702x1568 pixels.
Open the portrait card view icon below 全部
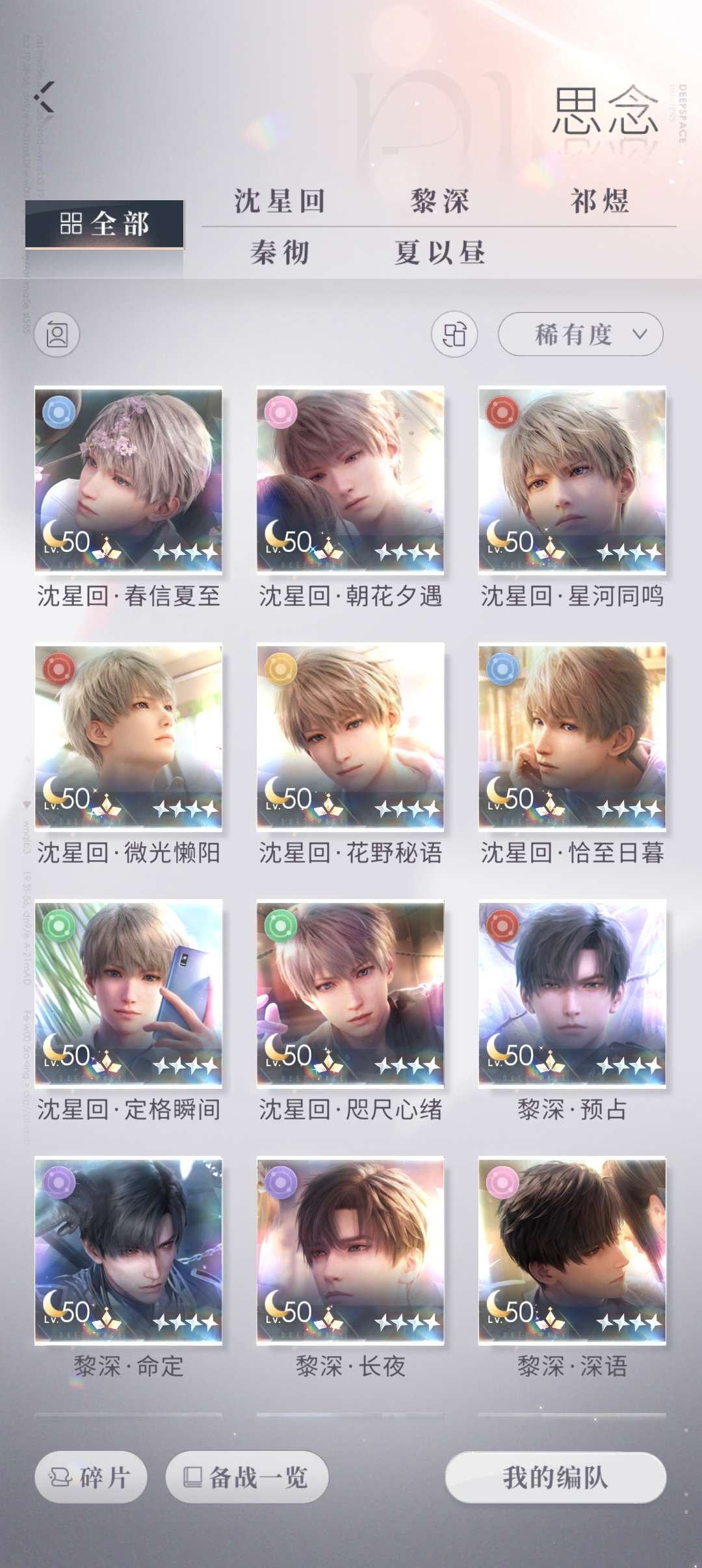(57, 334)
